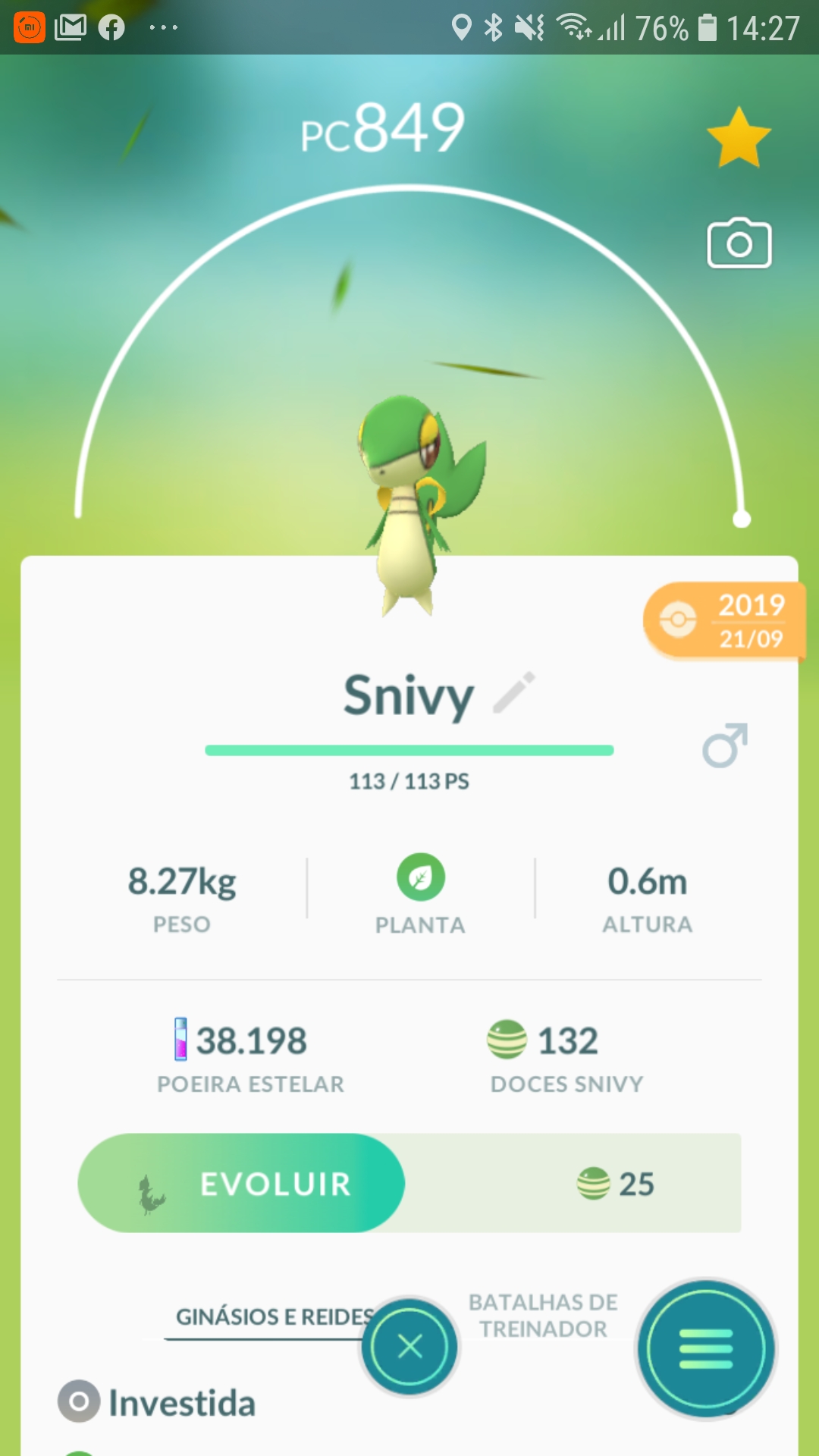Toggle the favorite star for Snivy

click(x=738, y=137)
